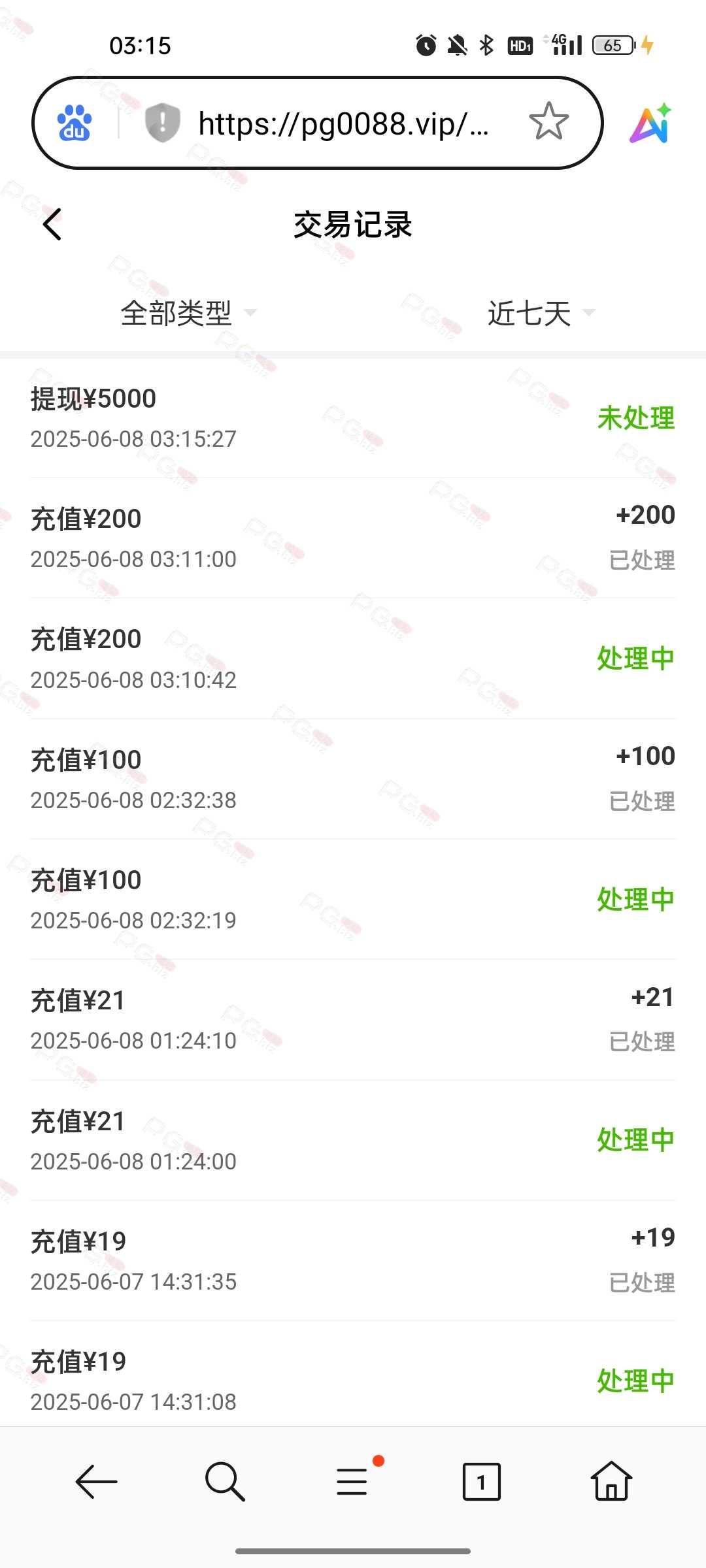Open the 提现¥5000 transaction record
This screenshot has width=706, height=1568.
(353, 418)
